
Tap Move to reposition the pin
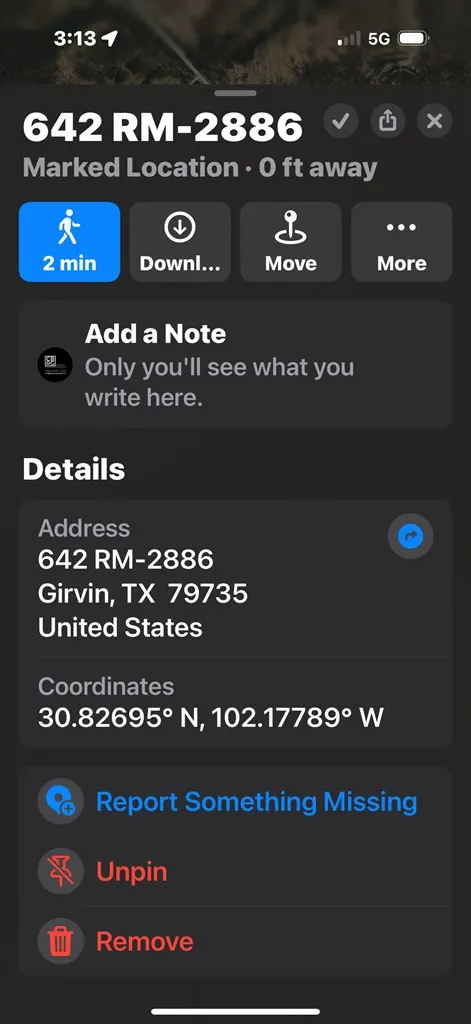coord(291,242)
